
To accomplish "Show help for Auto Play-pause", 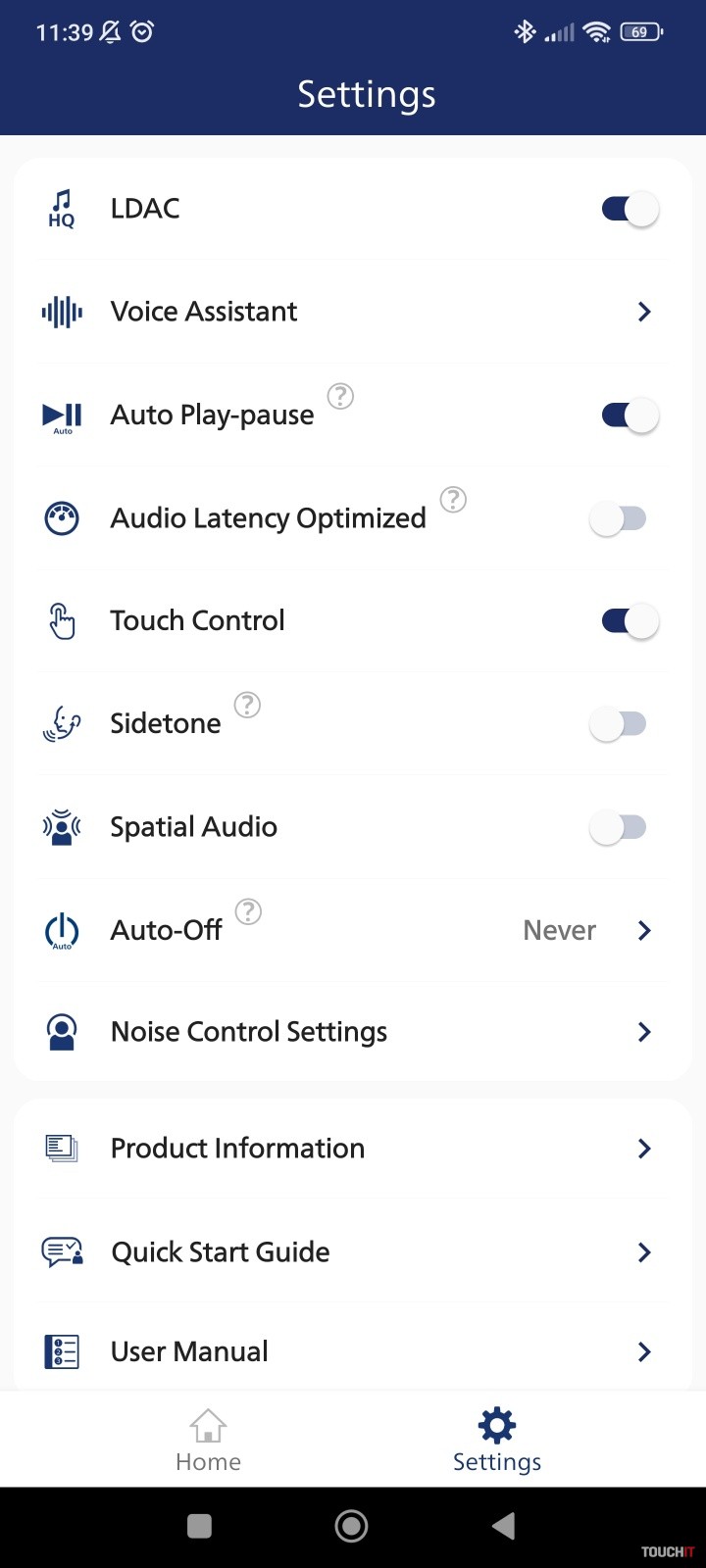I will (340, 397).
